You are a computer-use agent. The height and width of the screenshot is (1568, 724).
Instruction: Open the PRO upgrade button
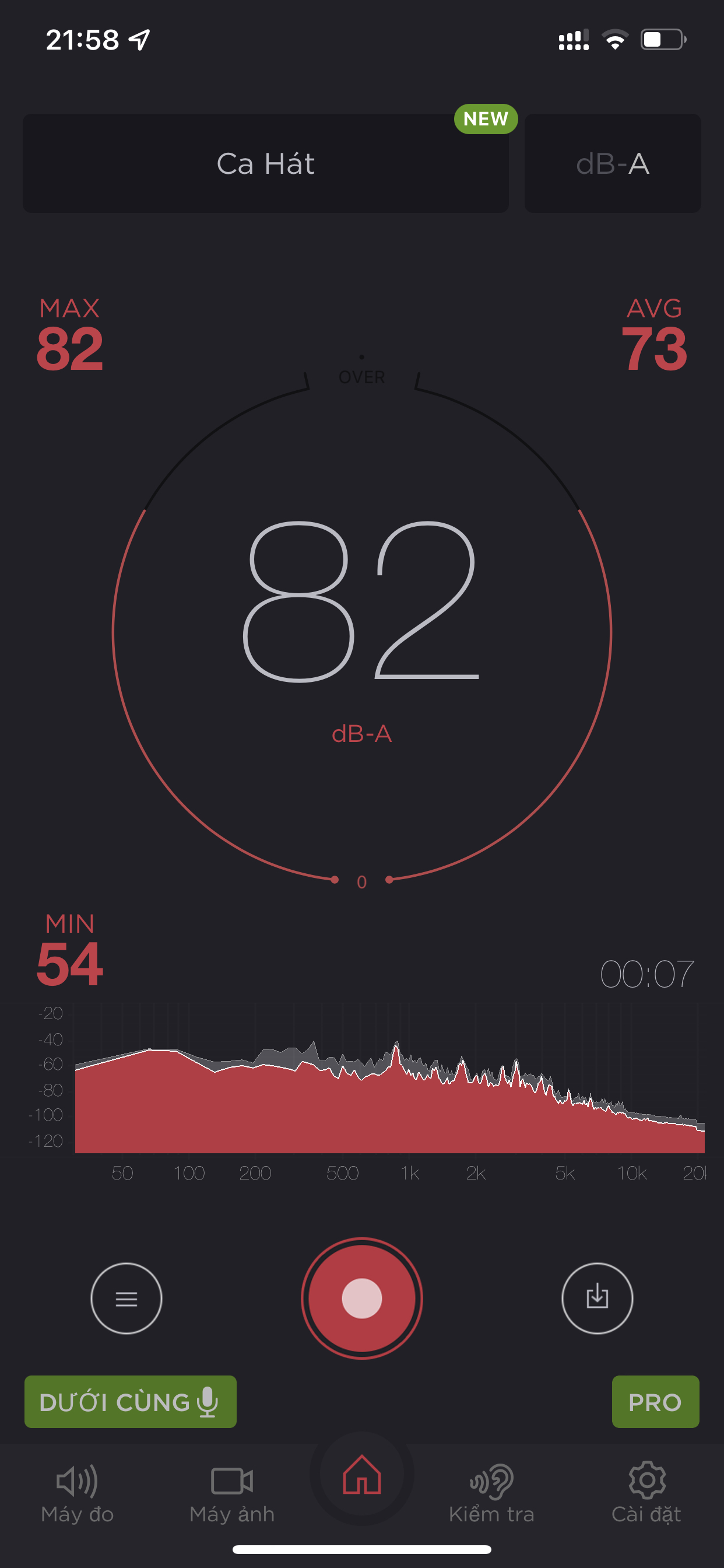tap(655, 1401)
